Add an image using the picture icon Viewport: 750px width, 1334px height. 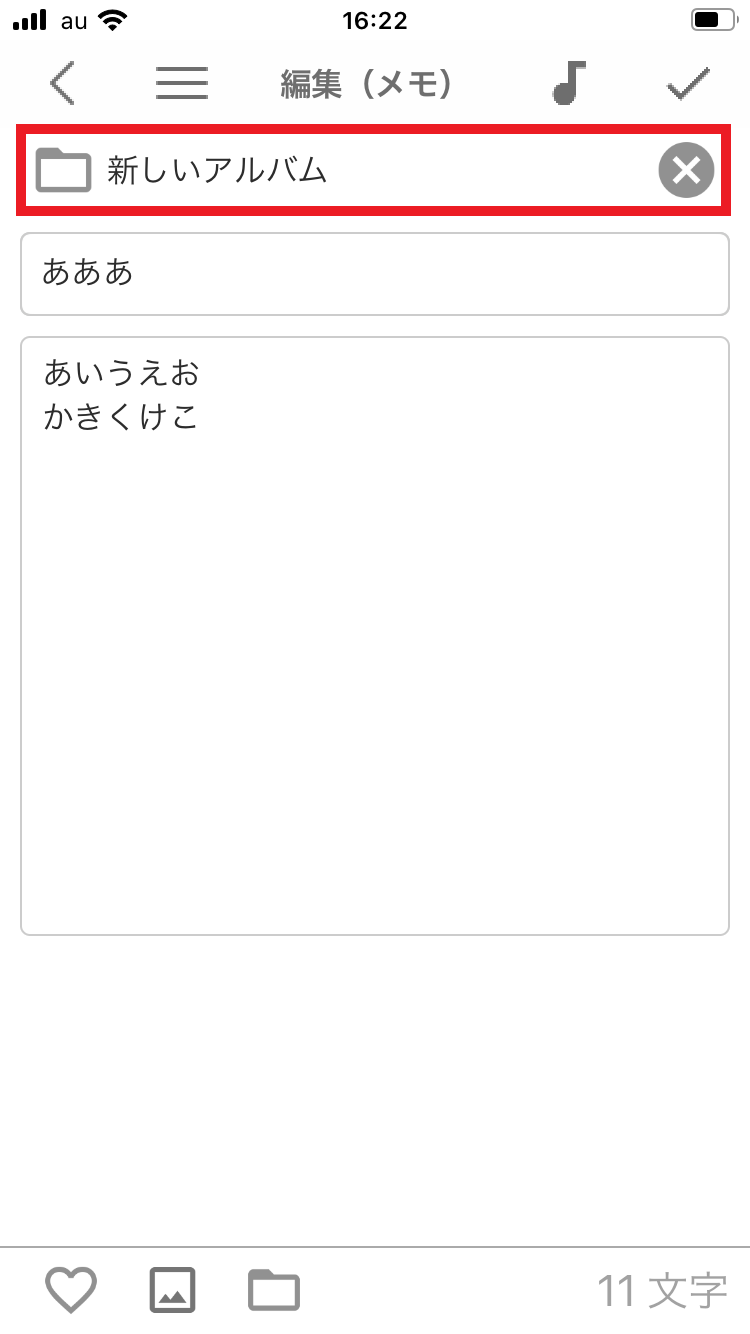(173, 1290)
